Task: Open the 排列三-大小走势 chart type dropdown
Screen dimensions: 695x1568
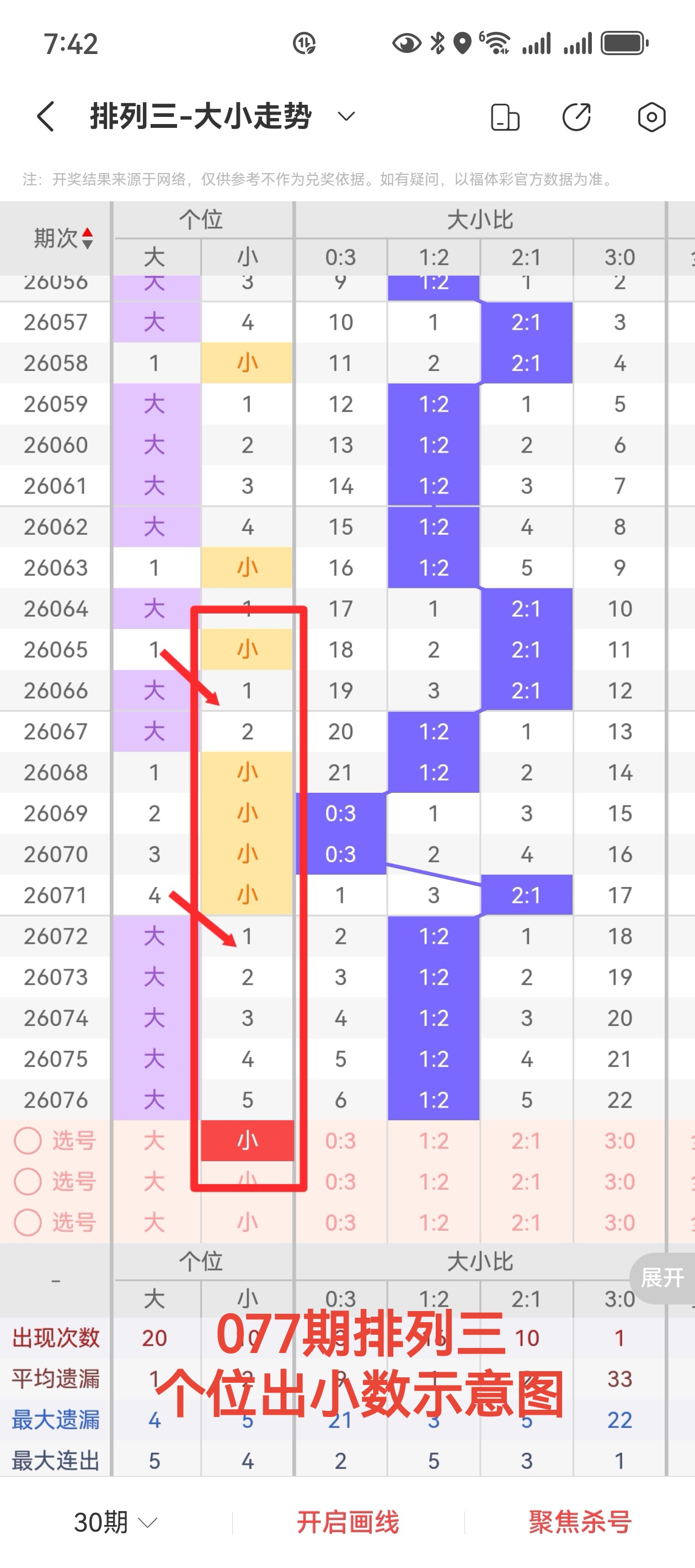Action: pos(346,116)
